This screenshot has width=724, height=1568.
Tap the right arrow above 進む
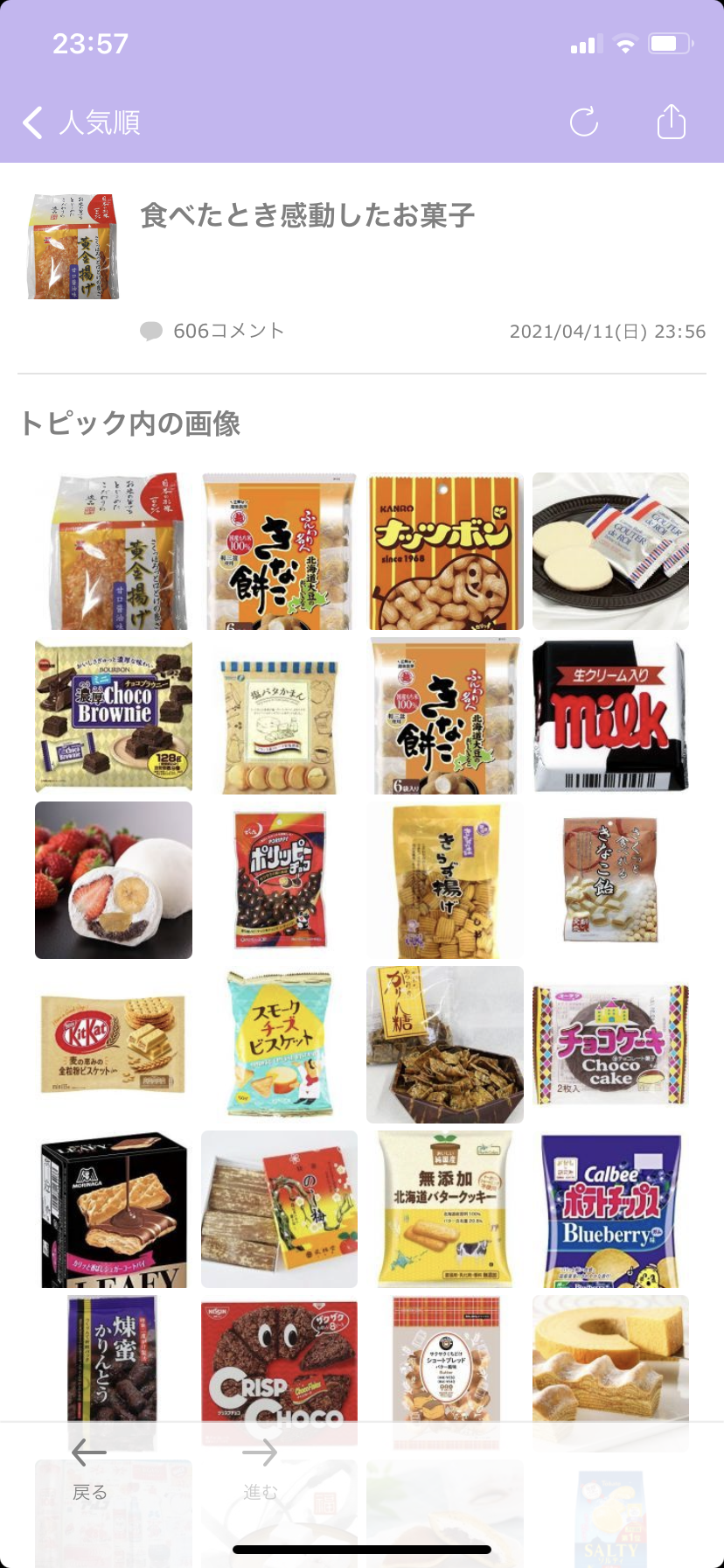point(261,1451)
